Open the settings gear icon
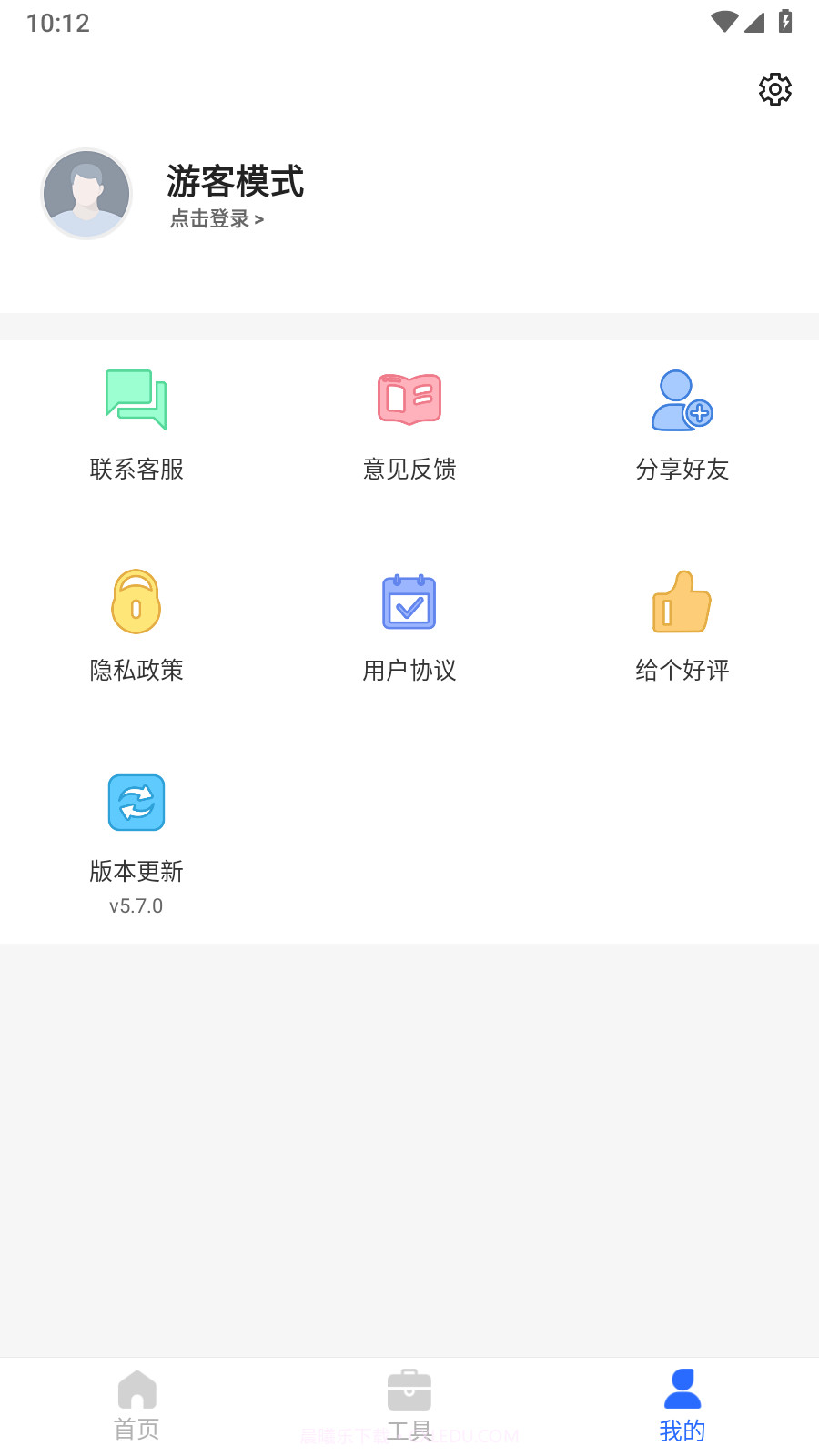819x1456 pixels. [x=775, y=89]
